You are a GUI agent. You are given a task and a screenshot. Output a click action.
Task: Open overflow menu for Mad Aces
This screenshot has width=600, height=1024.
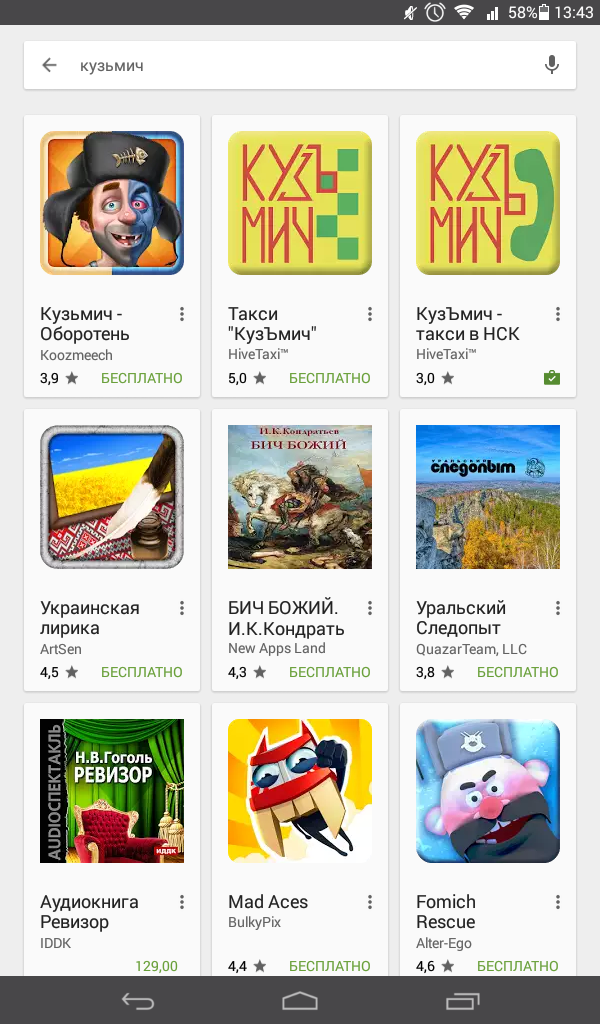[x=370, y=902]
